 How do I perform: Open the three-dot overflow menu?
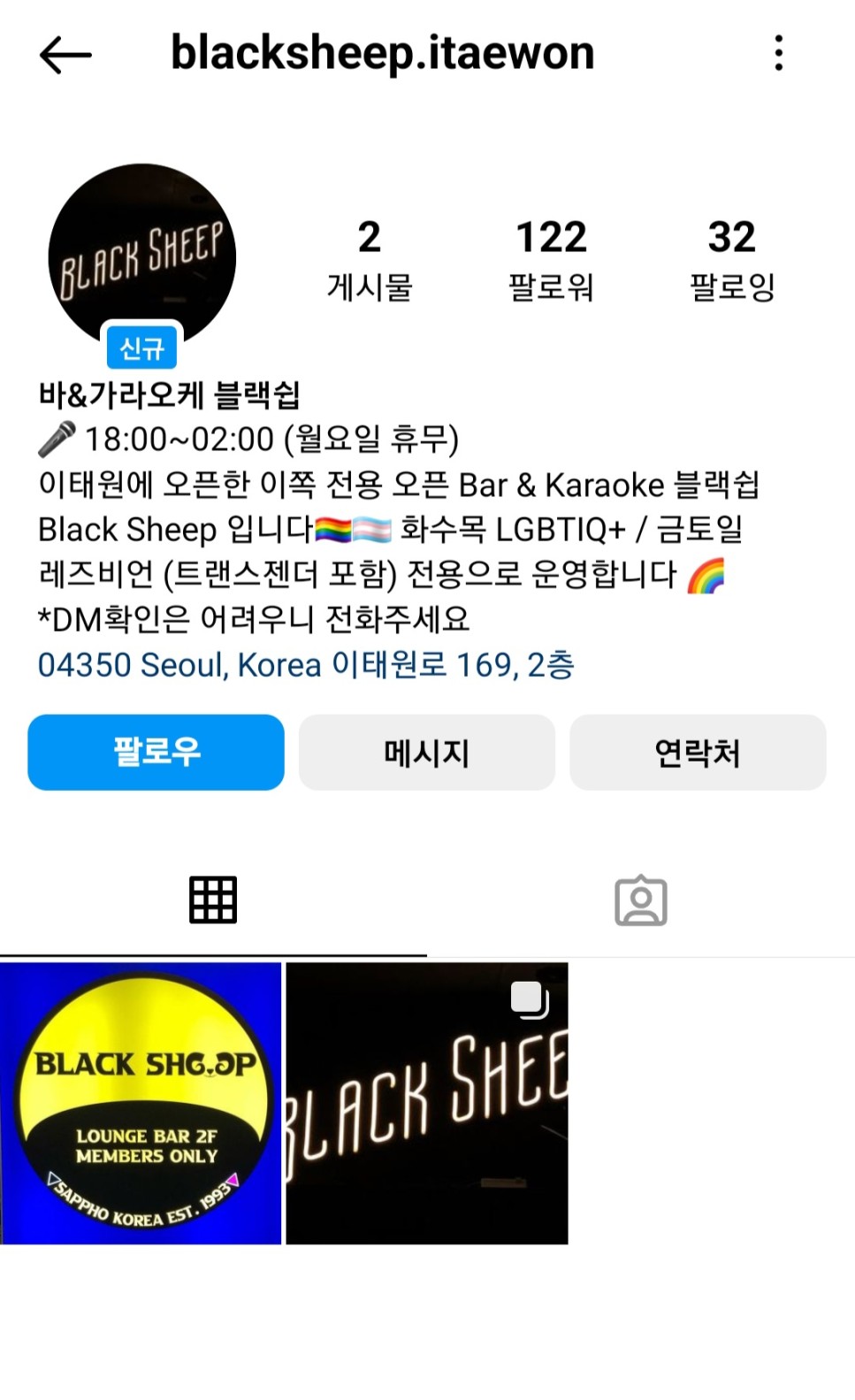778,53
